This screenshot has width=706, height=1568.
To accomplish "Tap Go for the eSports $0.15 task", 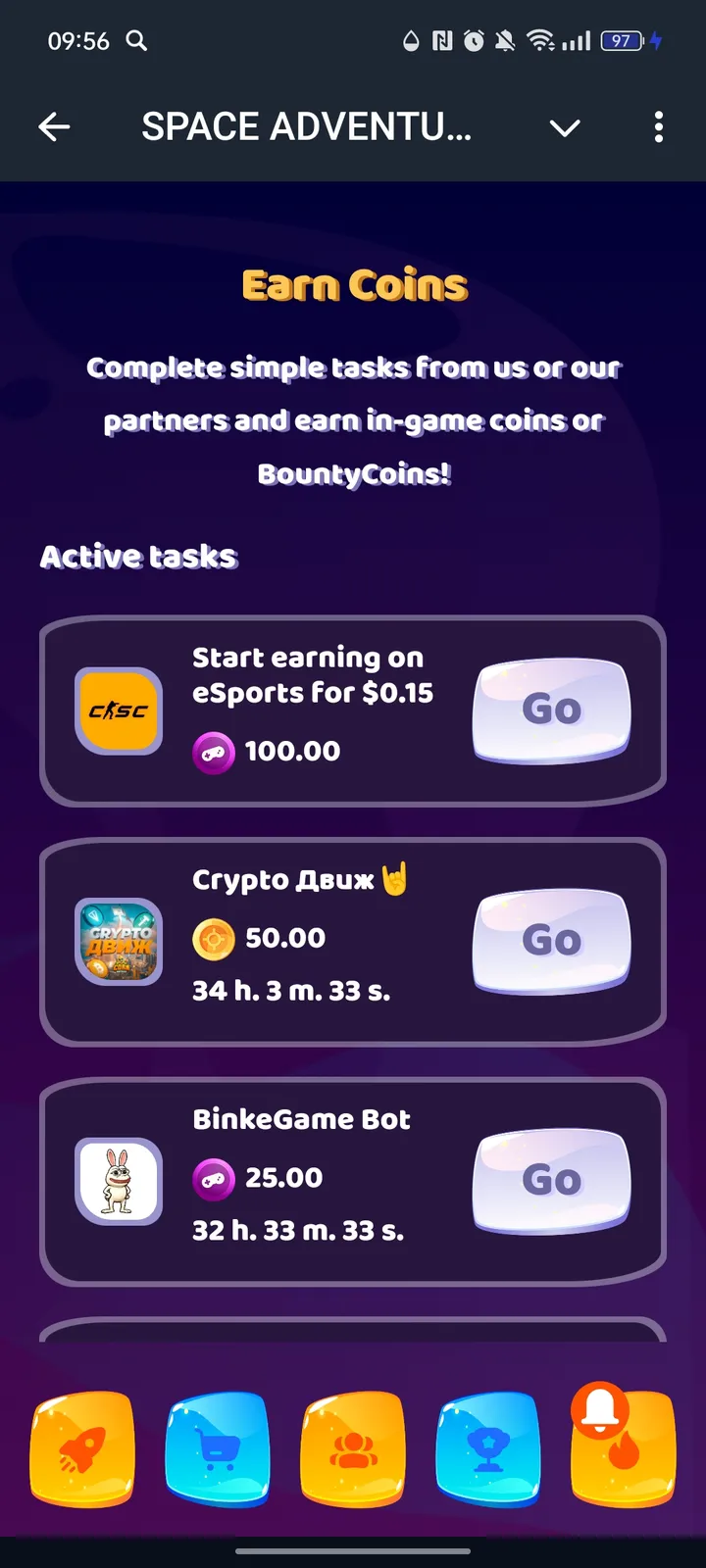I will [551, 710].
